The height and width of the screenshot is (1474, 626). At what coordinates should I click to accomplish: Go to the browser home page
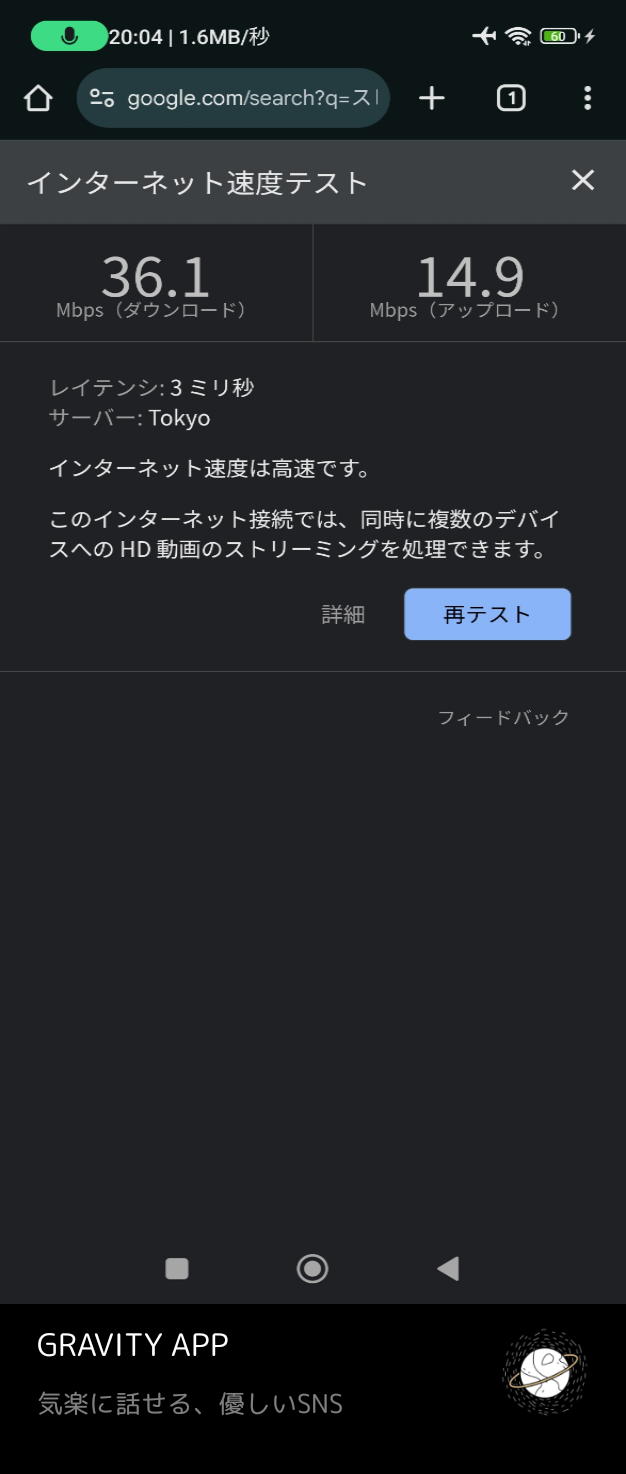point(38,98)
